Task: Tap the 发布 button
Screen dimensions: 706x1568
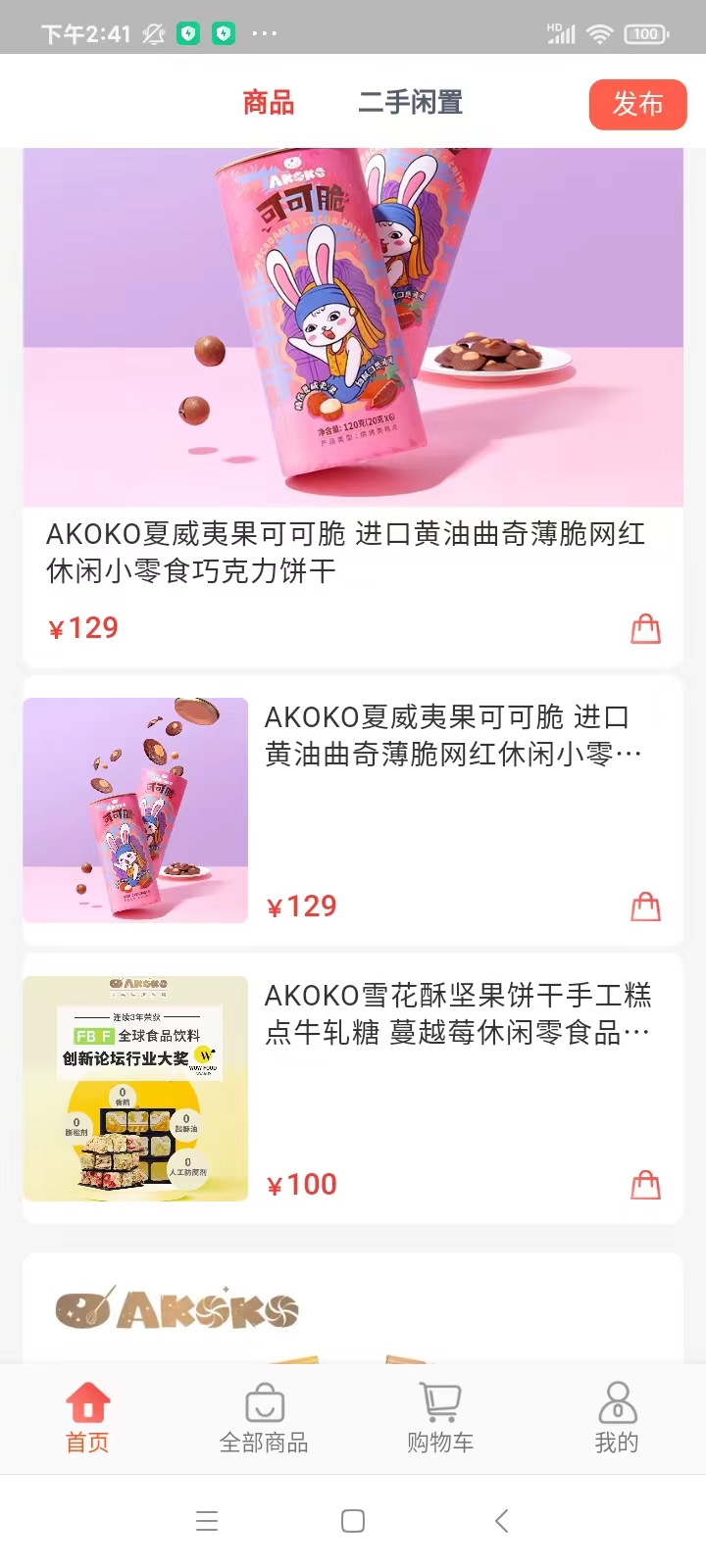Action: click(637, 104)
